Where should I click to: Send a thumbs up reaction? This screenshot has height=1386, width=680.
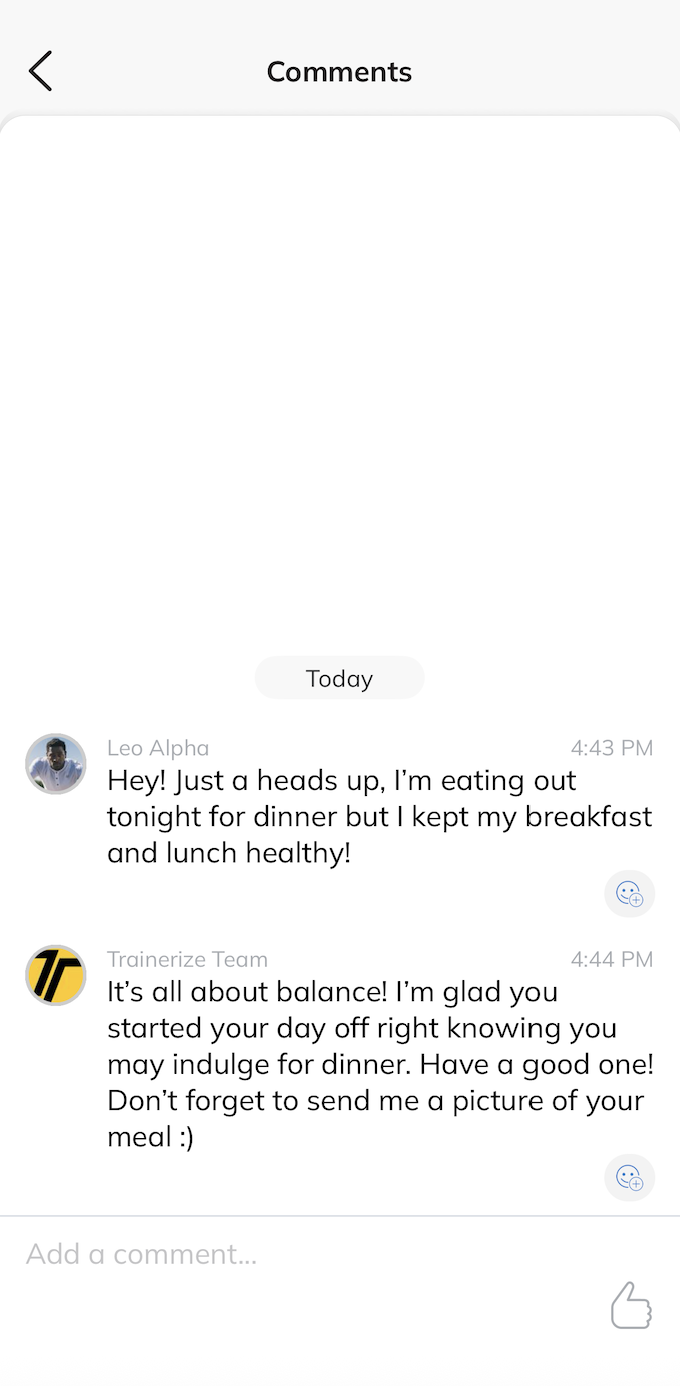click(x=631, y=1306)
